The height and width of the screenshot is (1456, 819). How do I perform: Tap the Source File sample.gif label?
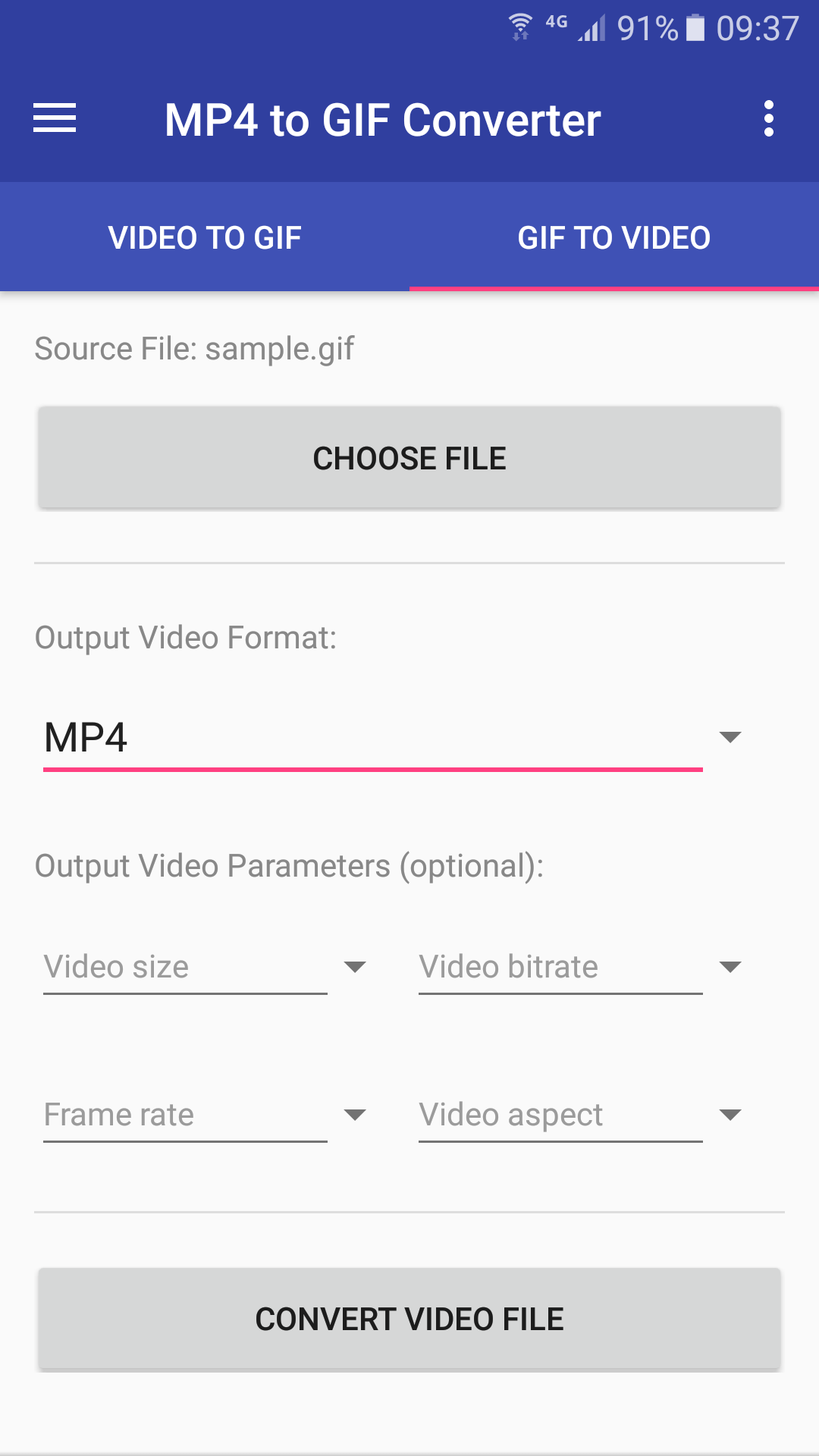[194, 349]
